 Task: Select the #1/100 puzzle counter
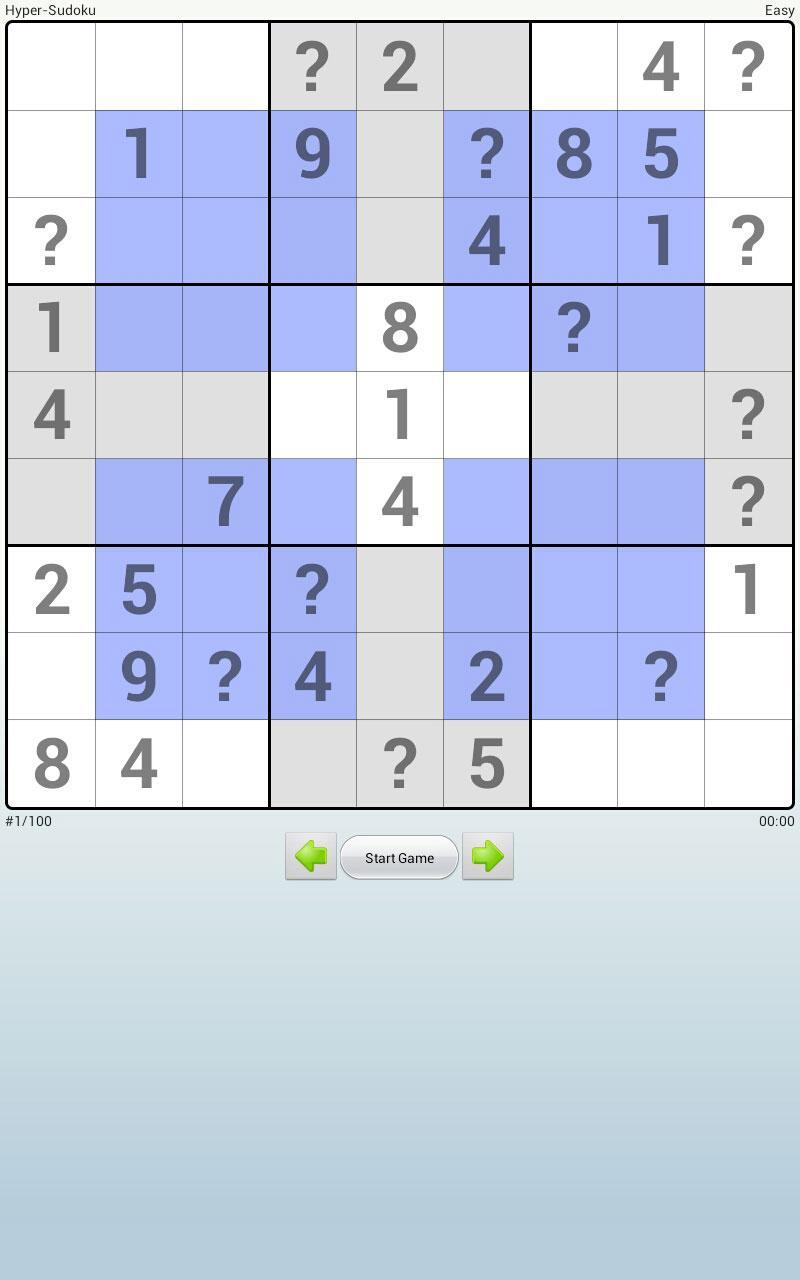pyautogui.click(x=30, y=820)
